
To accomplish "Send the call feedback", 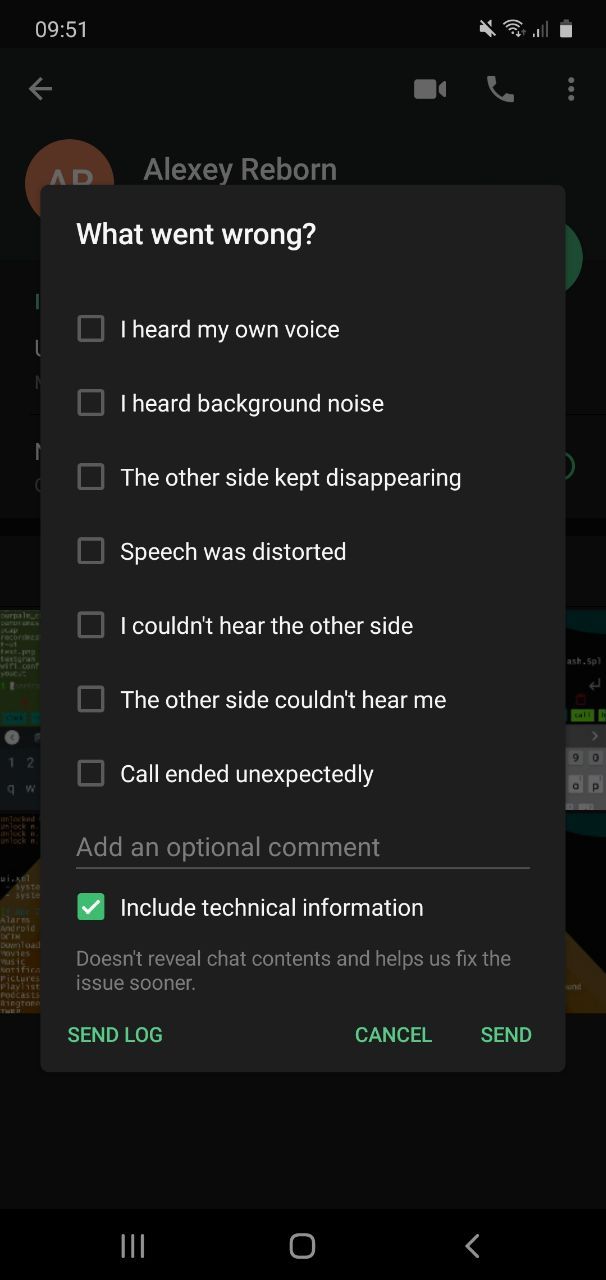I will click(506, 1035).
